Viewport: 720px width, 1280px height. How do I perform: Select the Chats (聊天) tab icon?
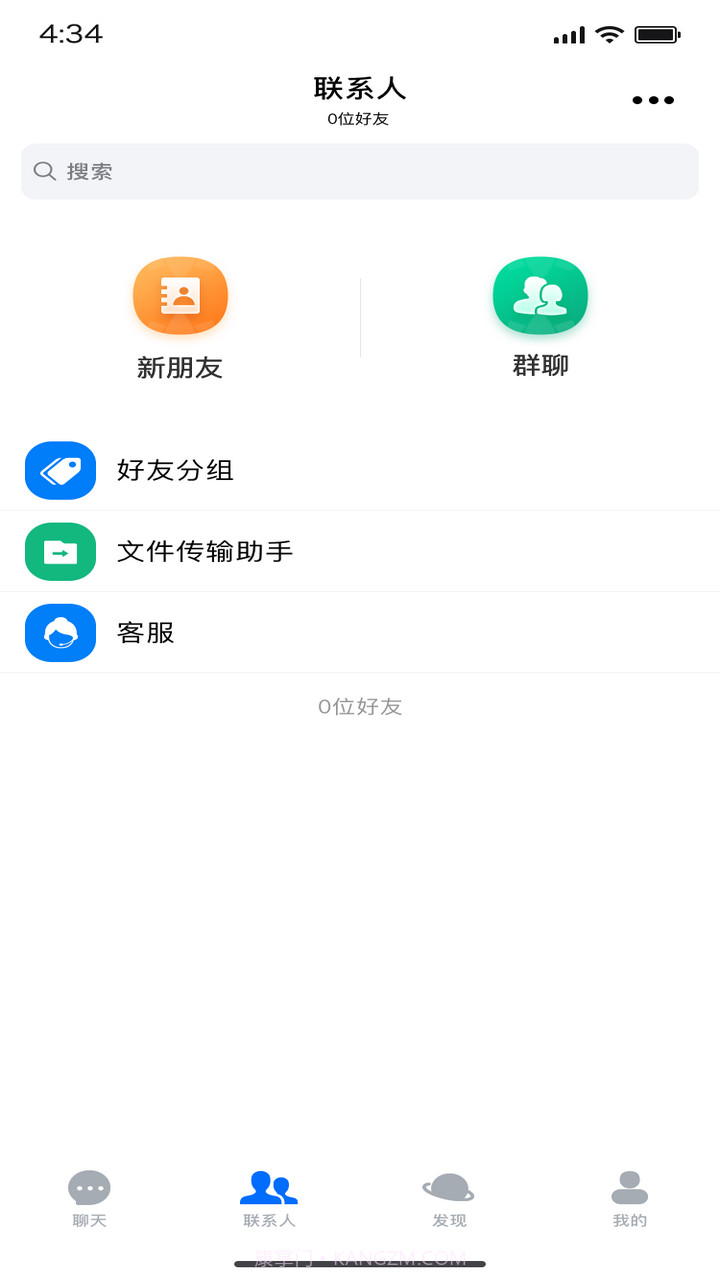click(89, 1186)
